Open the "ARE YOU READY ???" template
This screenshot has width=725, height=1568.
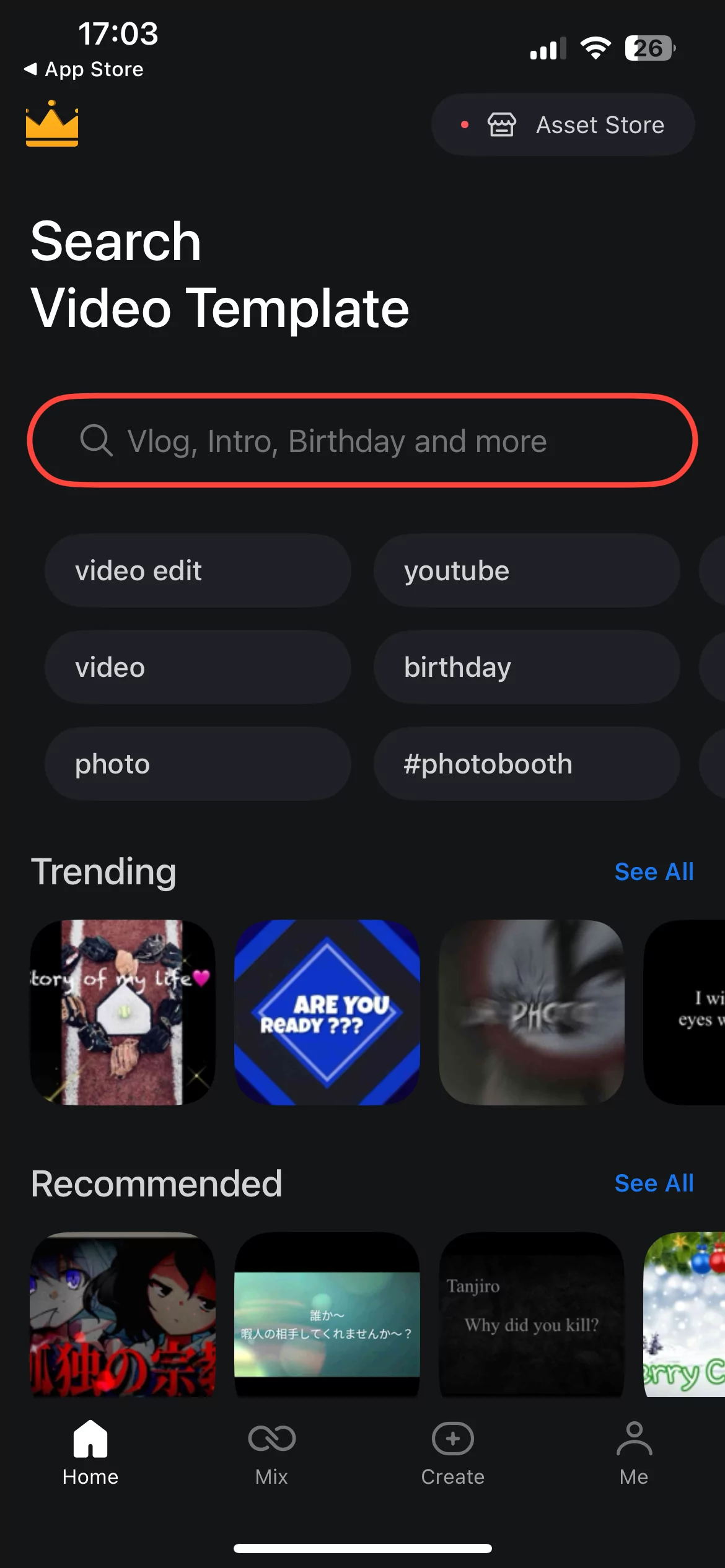coord(327,1012)
